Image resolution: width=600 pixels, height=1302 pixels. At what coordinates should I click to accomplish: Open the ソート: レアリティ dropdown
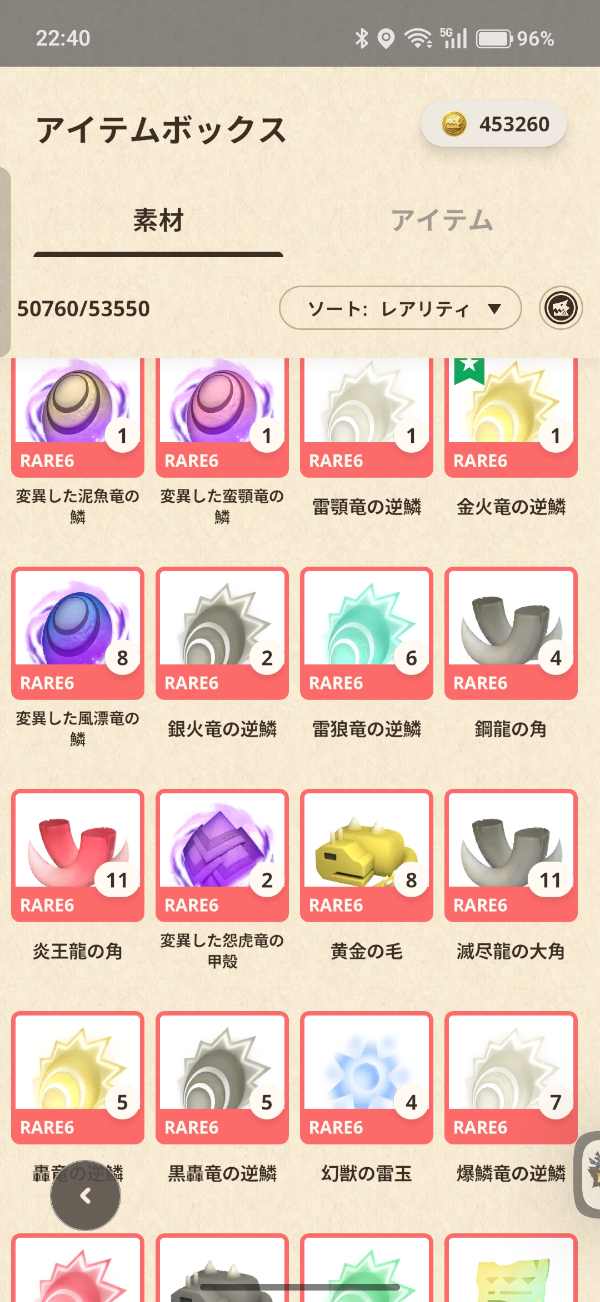click(x=400, y=308)
